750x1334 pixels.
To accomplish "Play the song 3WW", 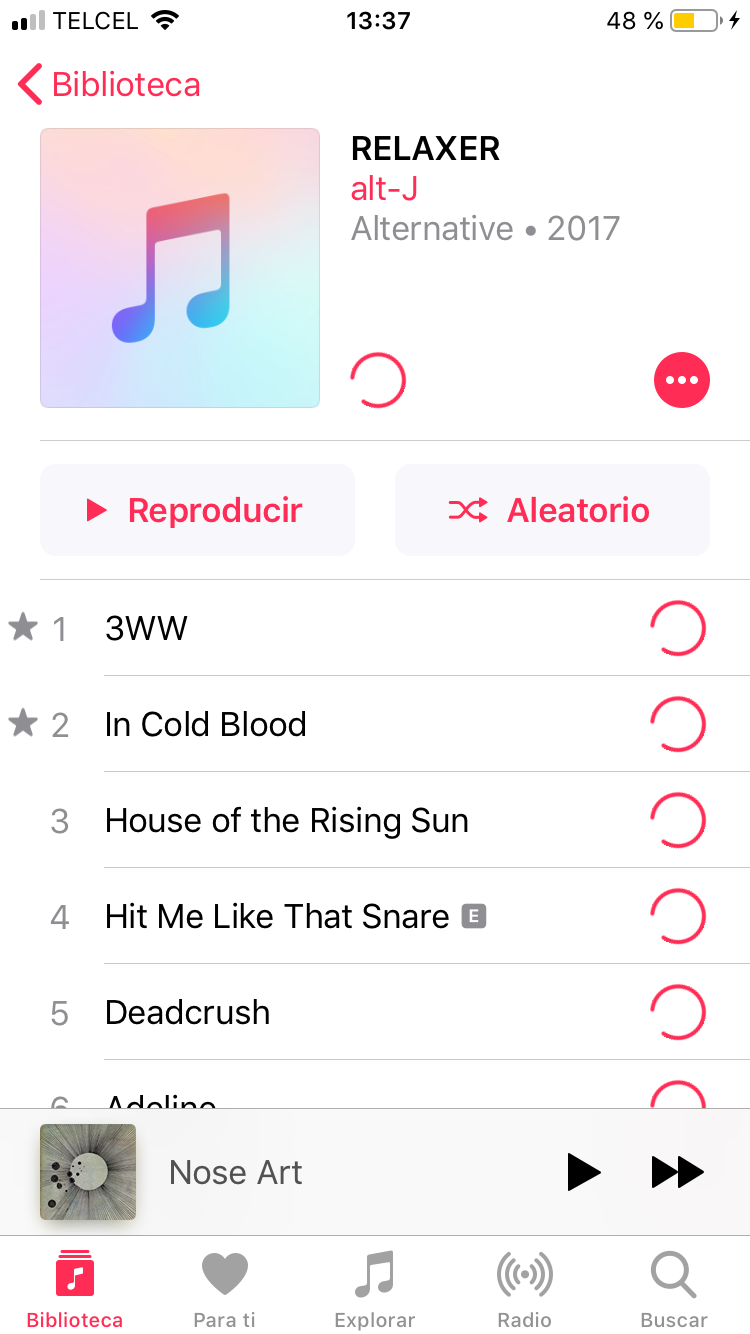I will click(x=146, y=628).
